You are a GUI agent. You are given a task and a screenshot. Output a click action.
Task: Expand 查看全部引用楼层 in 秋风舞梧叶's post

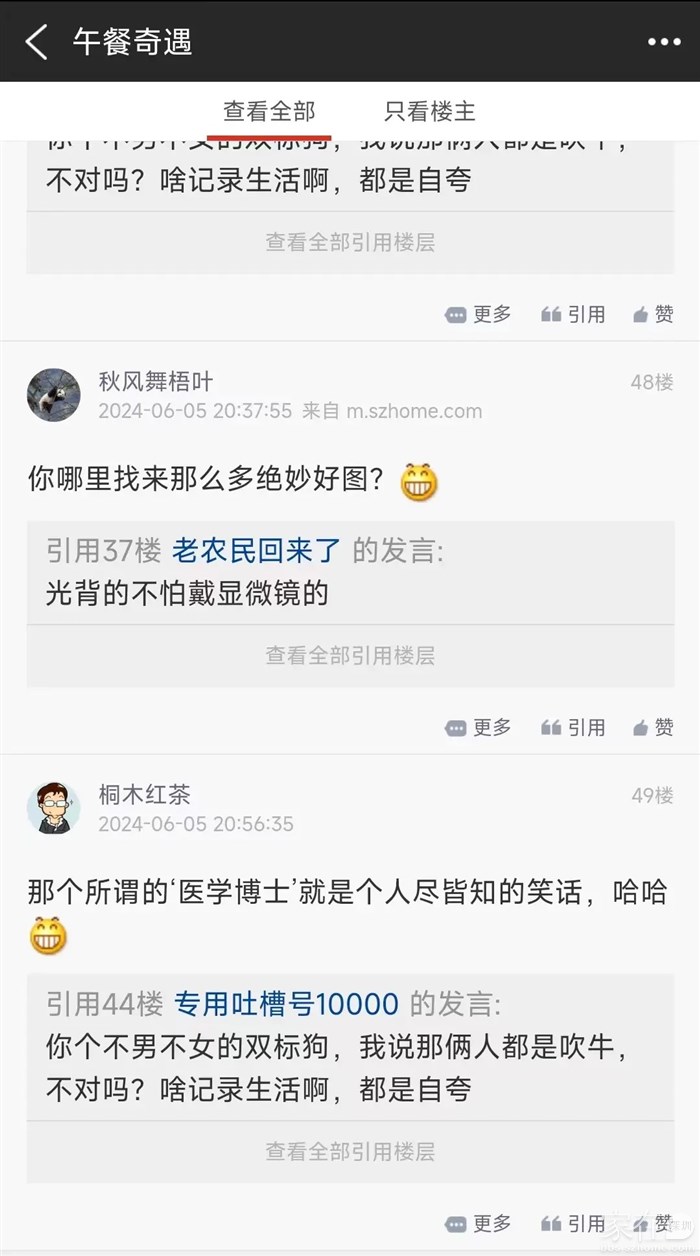tap(350, 656)
